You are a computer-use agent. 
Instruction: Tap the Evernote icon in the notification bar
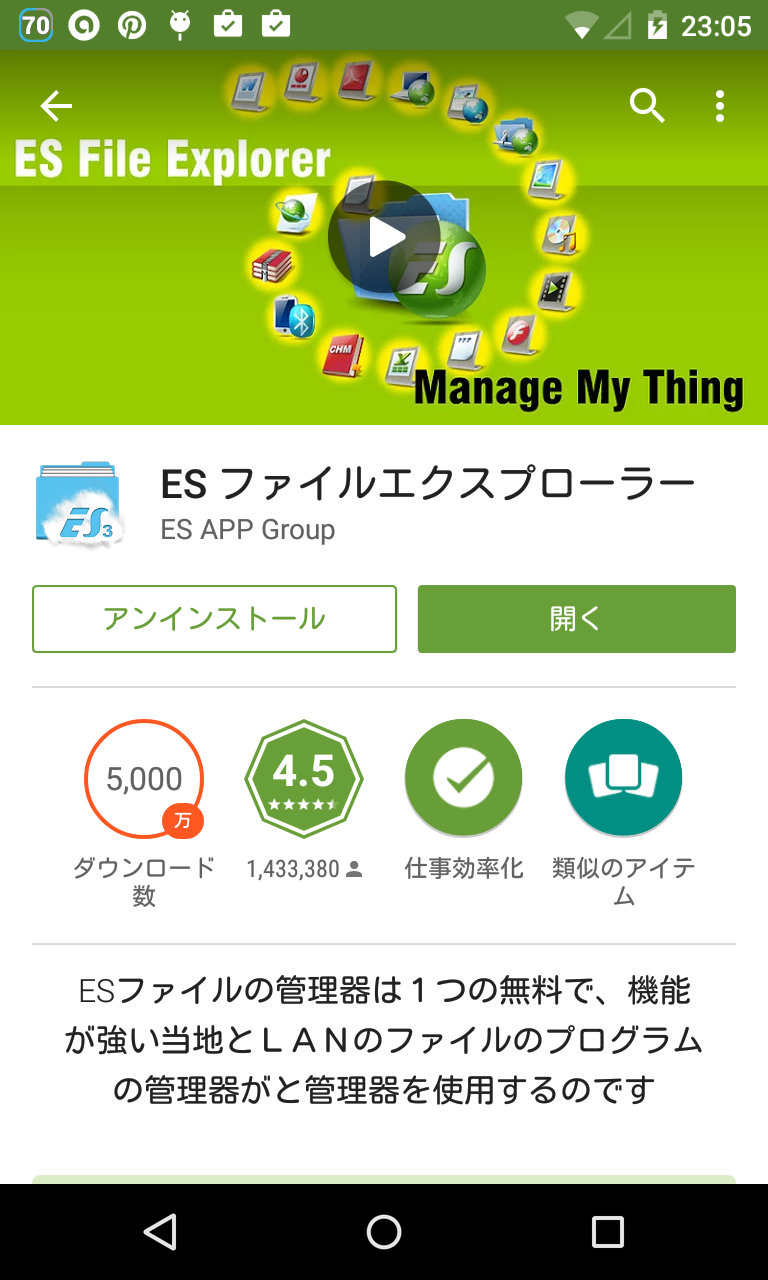point(85,24)
